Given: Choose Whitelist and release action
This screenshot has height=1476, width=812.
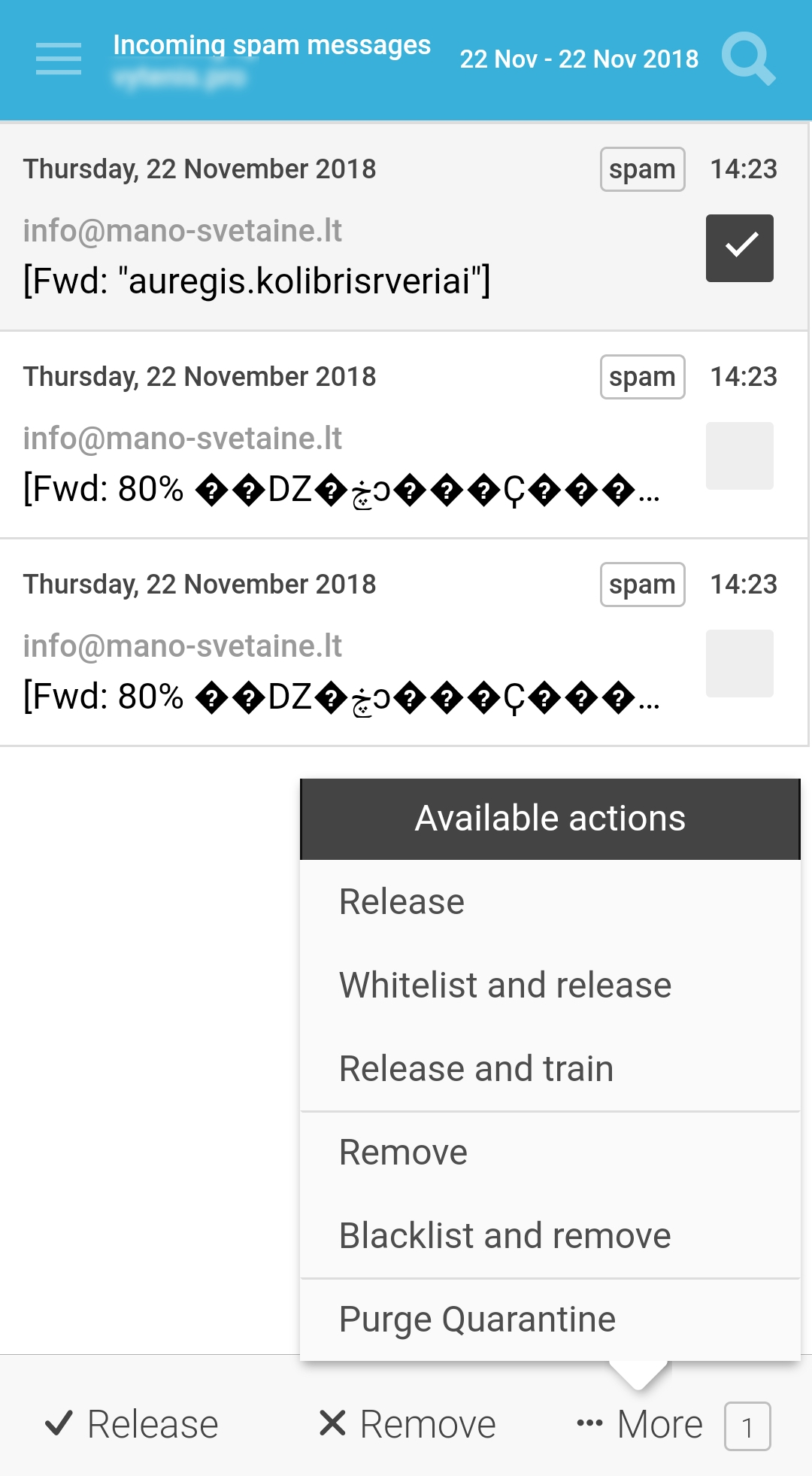Looking at the screenshot, I should click(x=505, y=985).
